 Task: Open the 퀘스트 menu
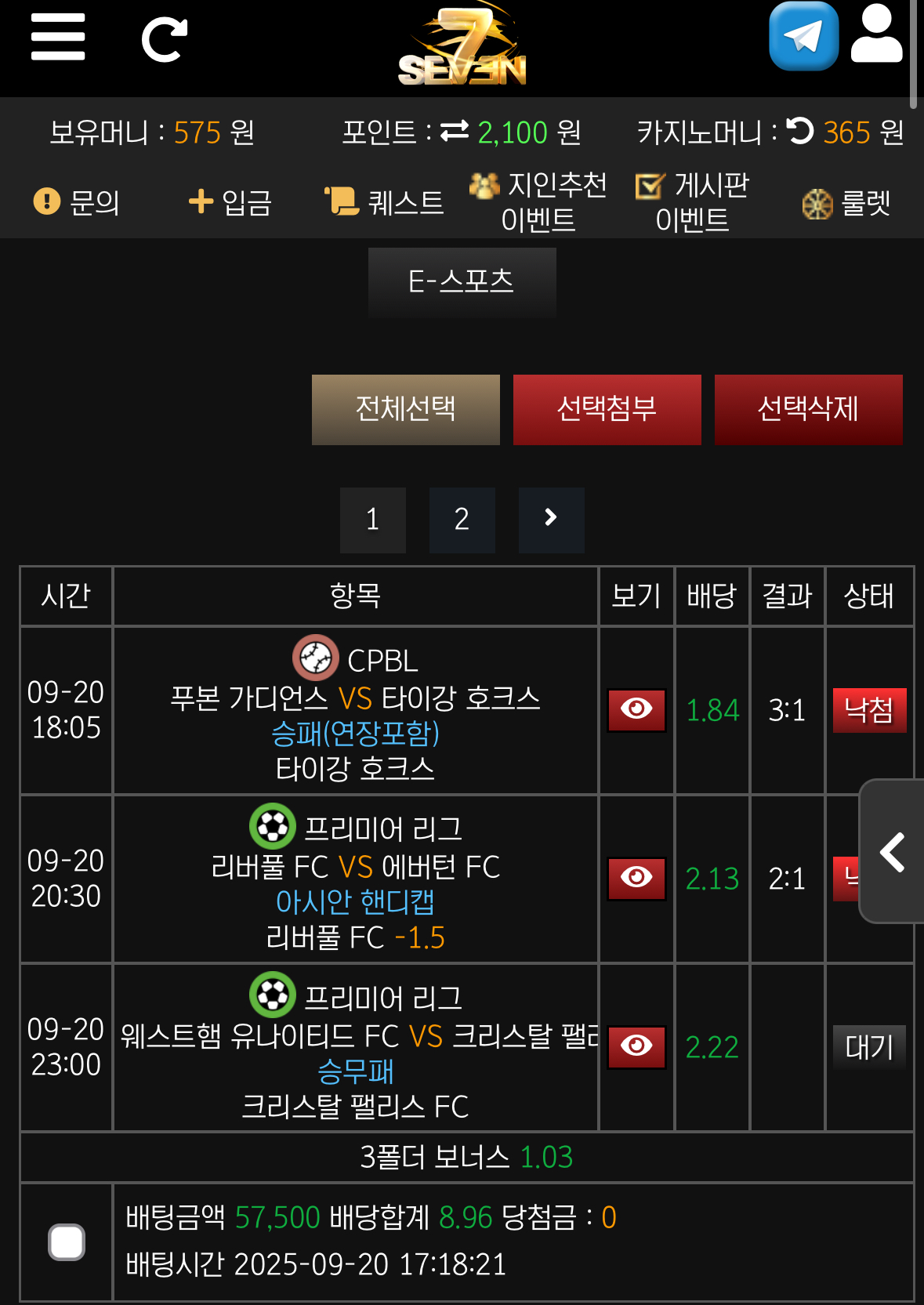pos(384,202)
